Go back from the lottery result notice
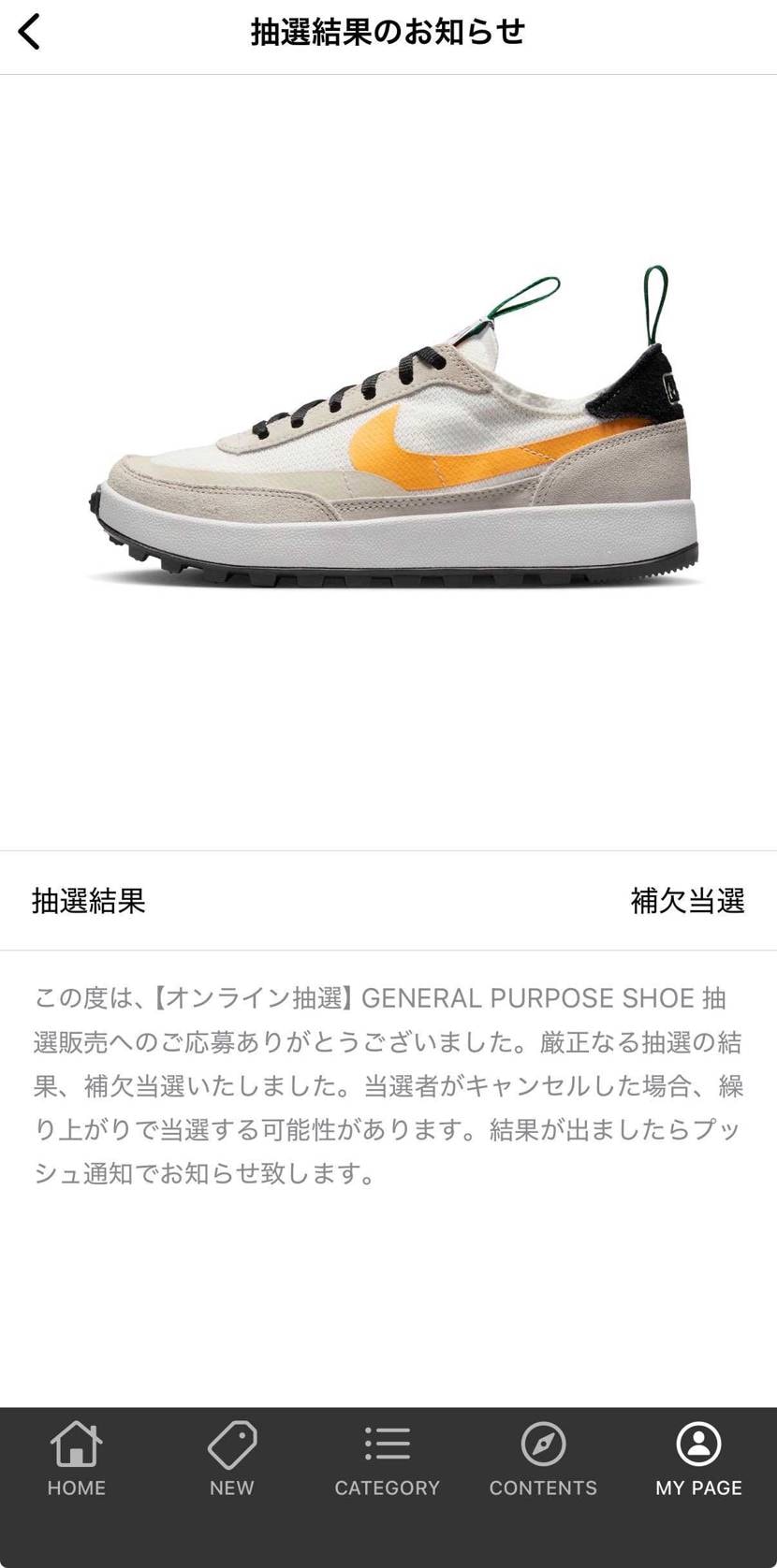 30,32
